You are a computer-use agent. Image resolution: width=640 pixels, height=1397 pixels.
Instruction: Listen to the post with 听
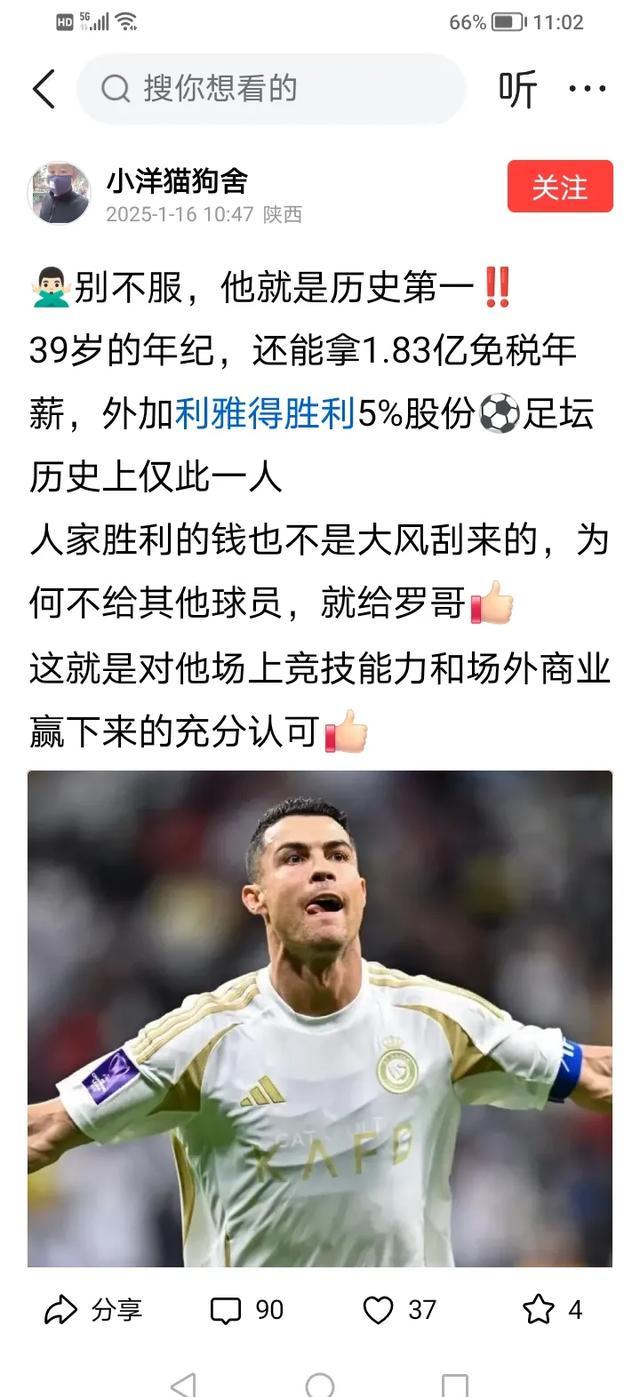[518, 89]
